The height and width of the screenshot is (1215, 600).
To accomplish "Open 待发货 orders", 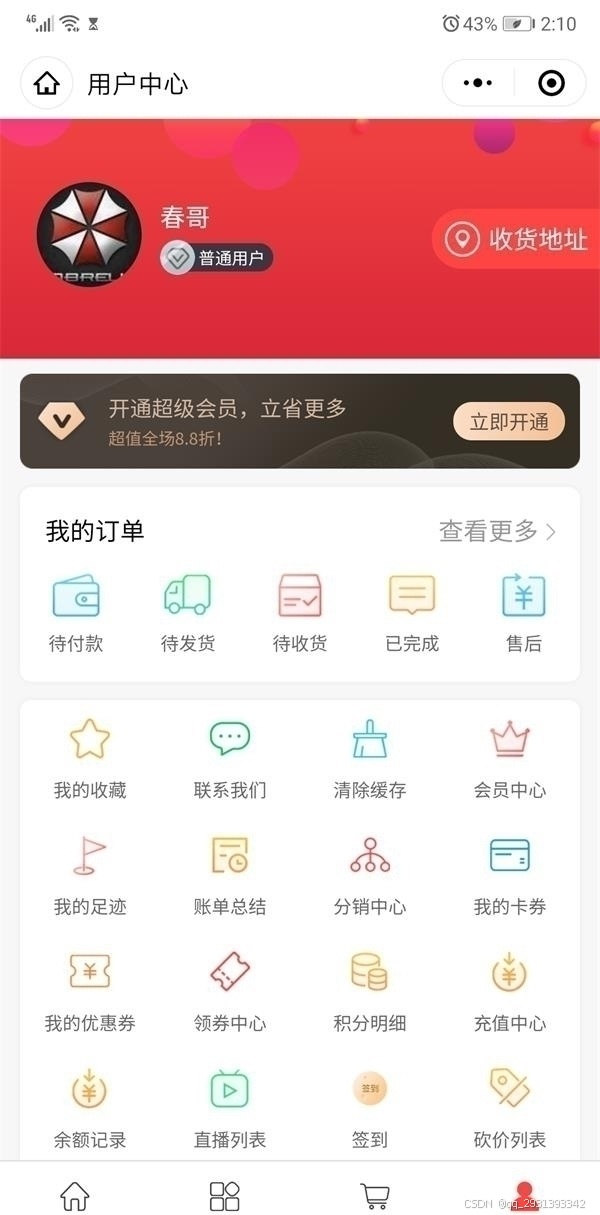I will (x=188, y=613).
